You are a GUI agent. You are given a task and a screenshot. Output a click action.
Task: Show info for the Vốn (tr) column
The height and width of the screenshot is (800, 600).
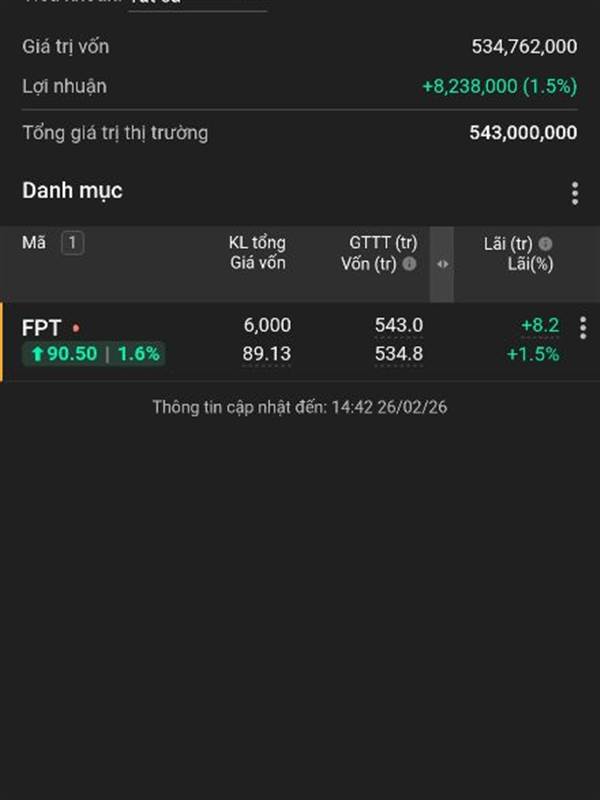pyautogui.click(x=409, y=264)
